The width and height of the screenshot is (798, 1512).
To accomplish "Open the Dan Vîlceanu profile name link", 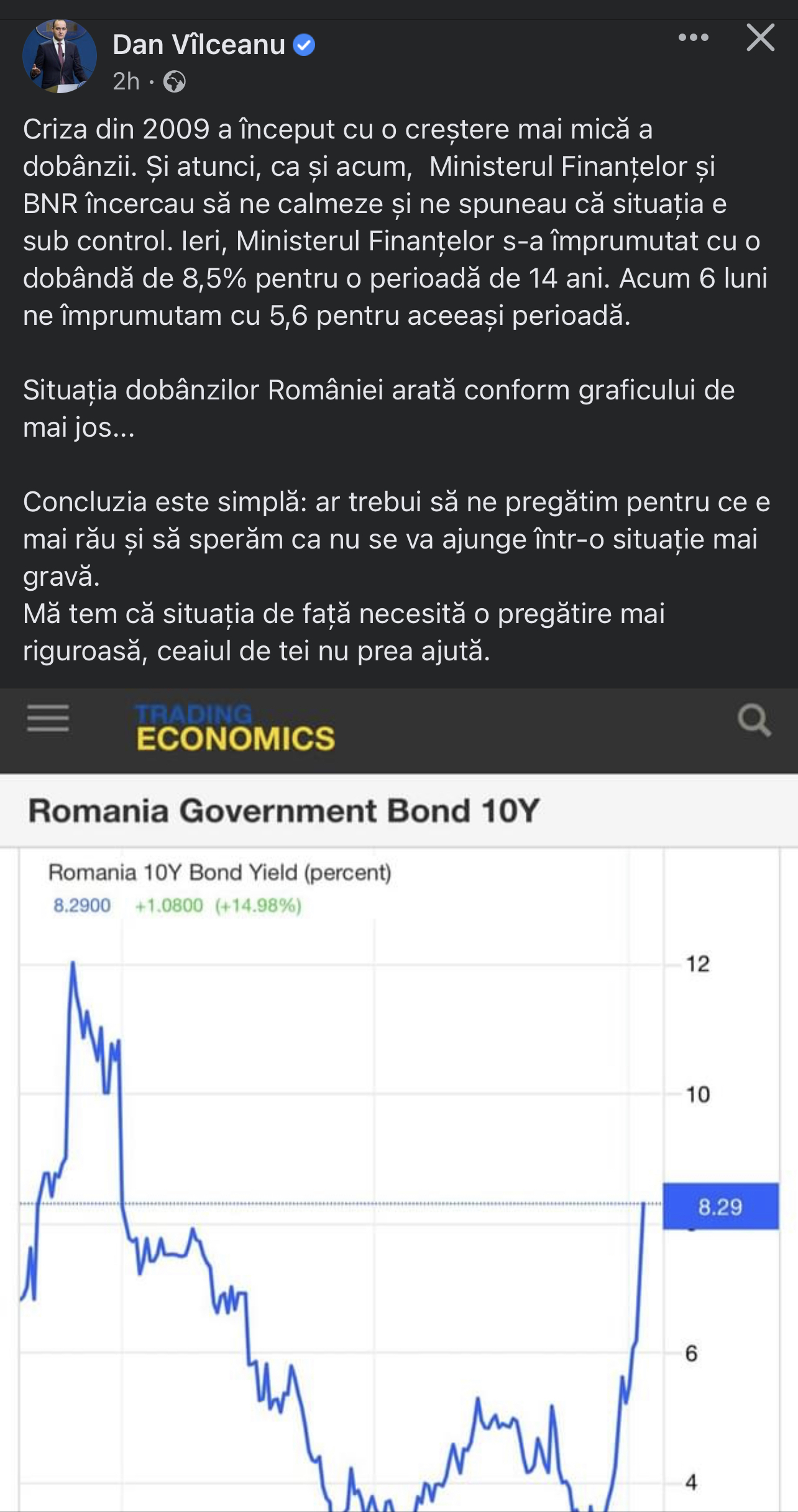I will [x=199, y=45].
